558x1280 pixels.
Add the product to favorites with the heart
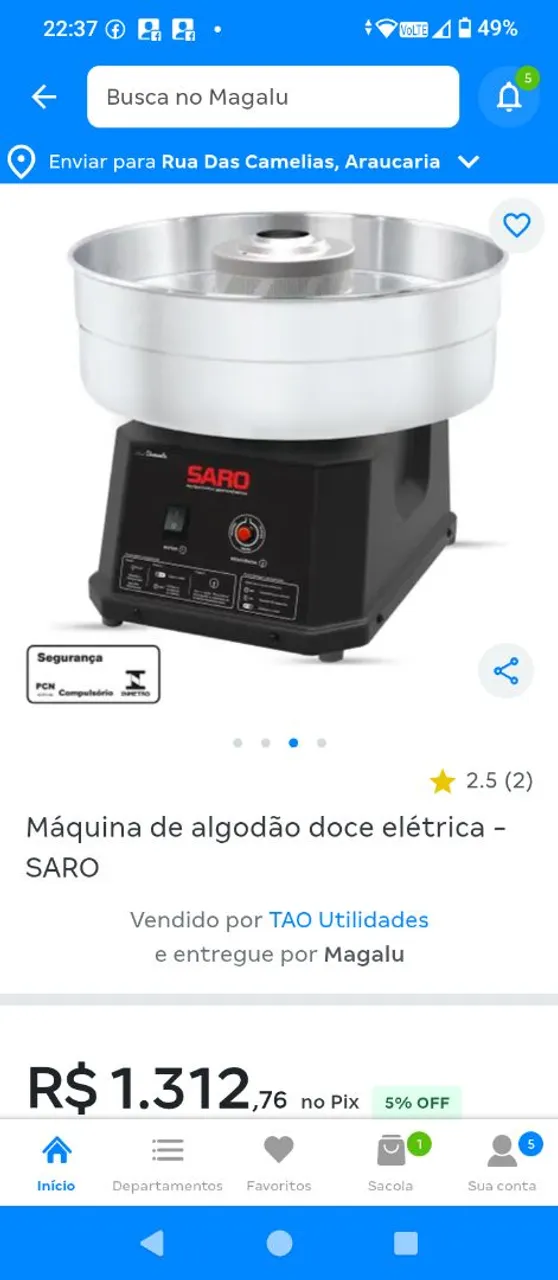point(516,226)
